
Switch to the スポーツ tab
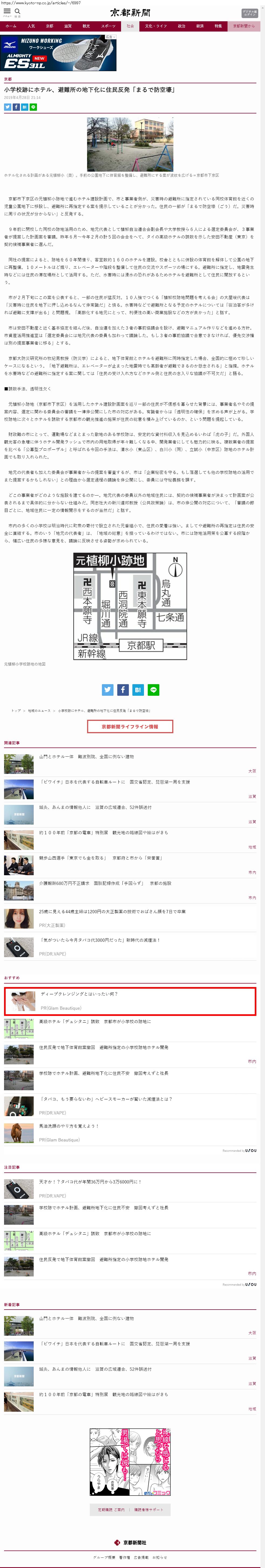(108, 26)
